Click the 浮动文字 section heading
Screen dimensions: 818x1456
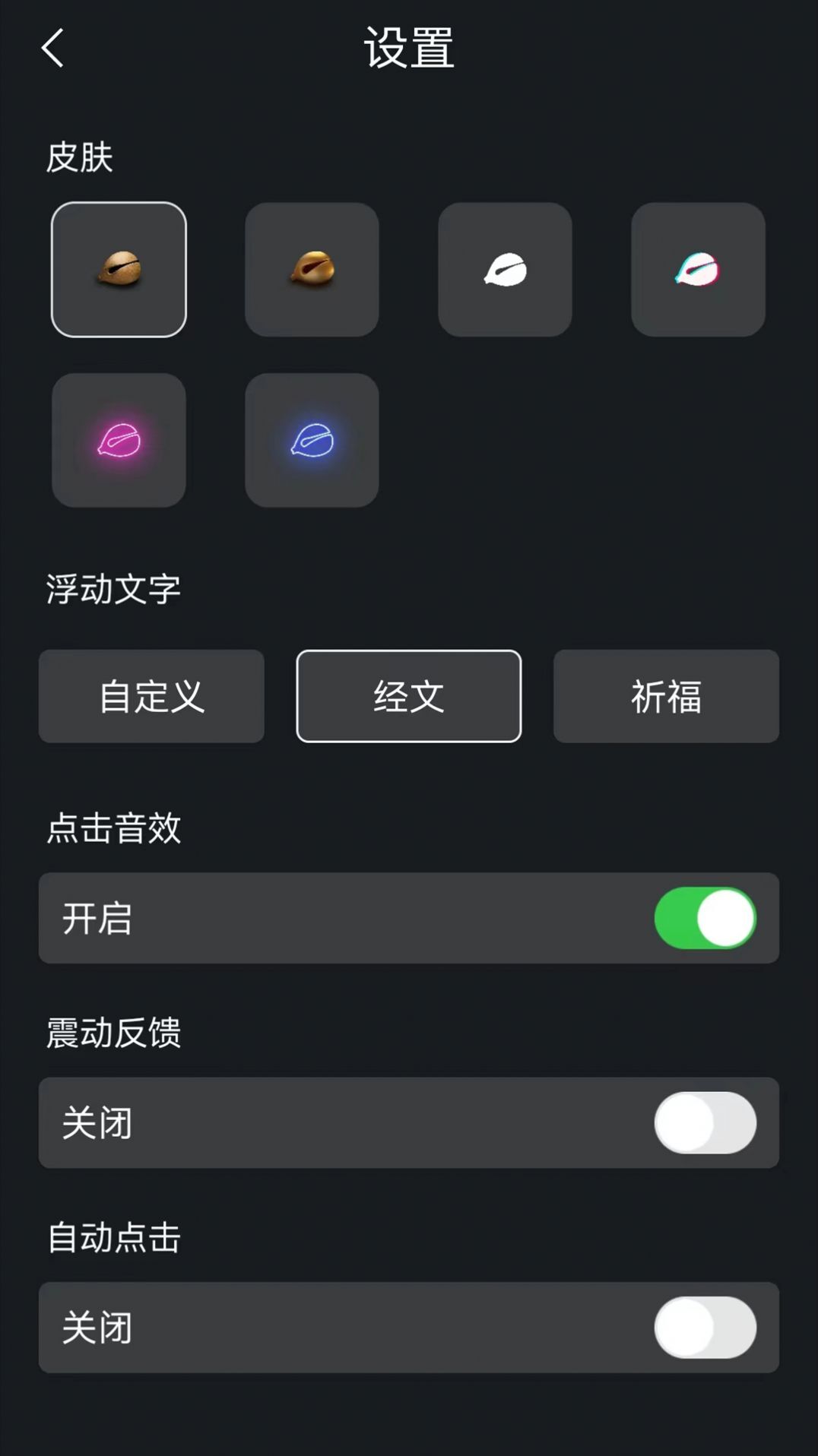113,587
